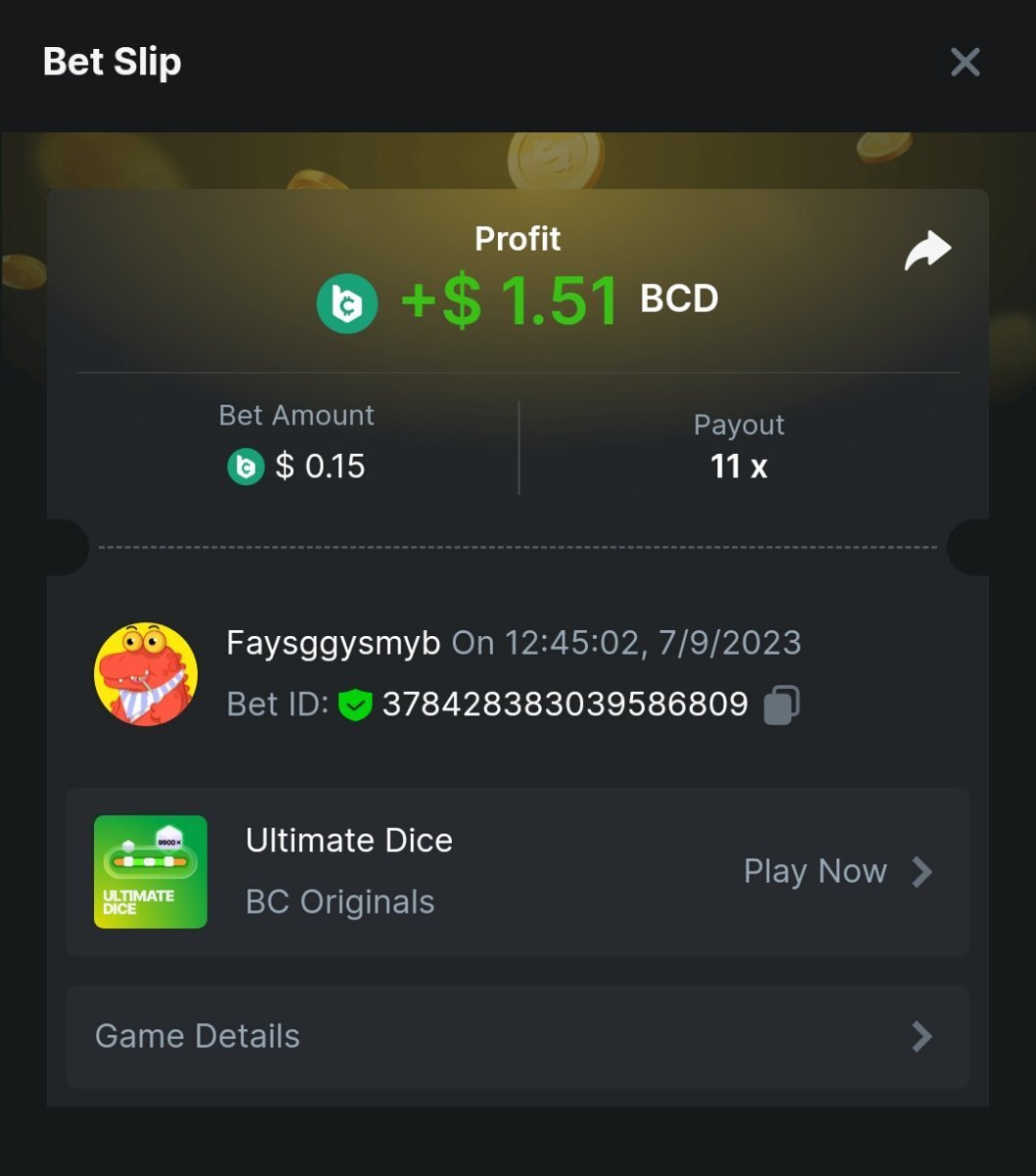Copy the Bet ID number
Screen dimensions: 1036x1176
click(x=781, y=704)
